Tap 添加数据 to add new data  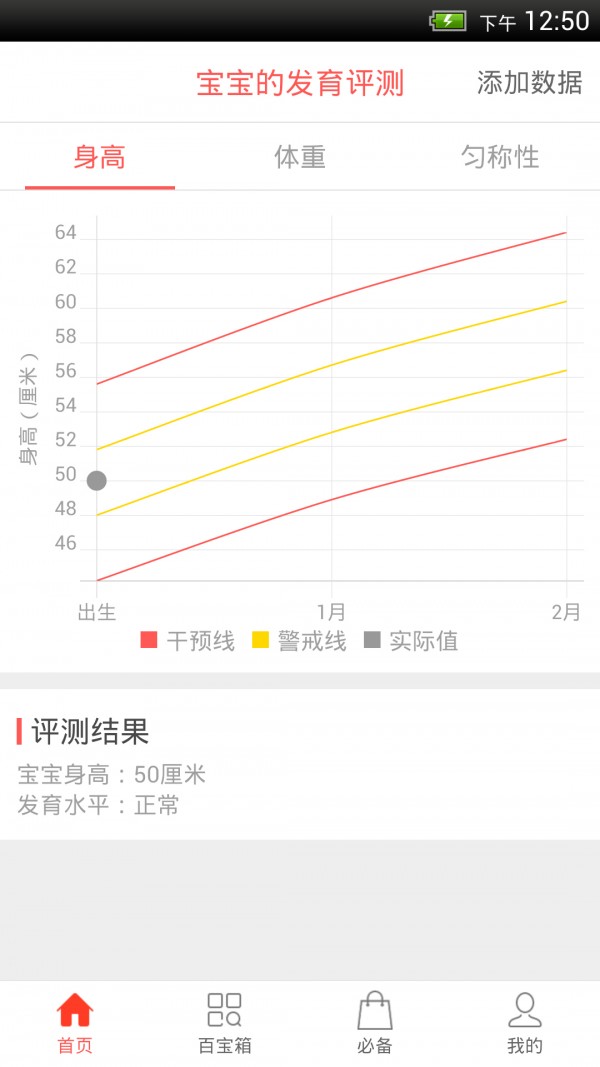click(x=529, y=83)
